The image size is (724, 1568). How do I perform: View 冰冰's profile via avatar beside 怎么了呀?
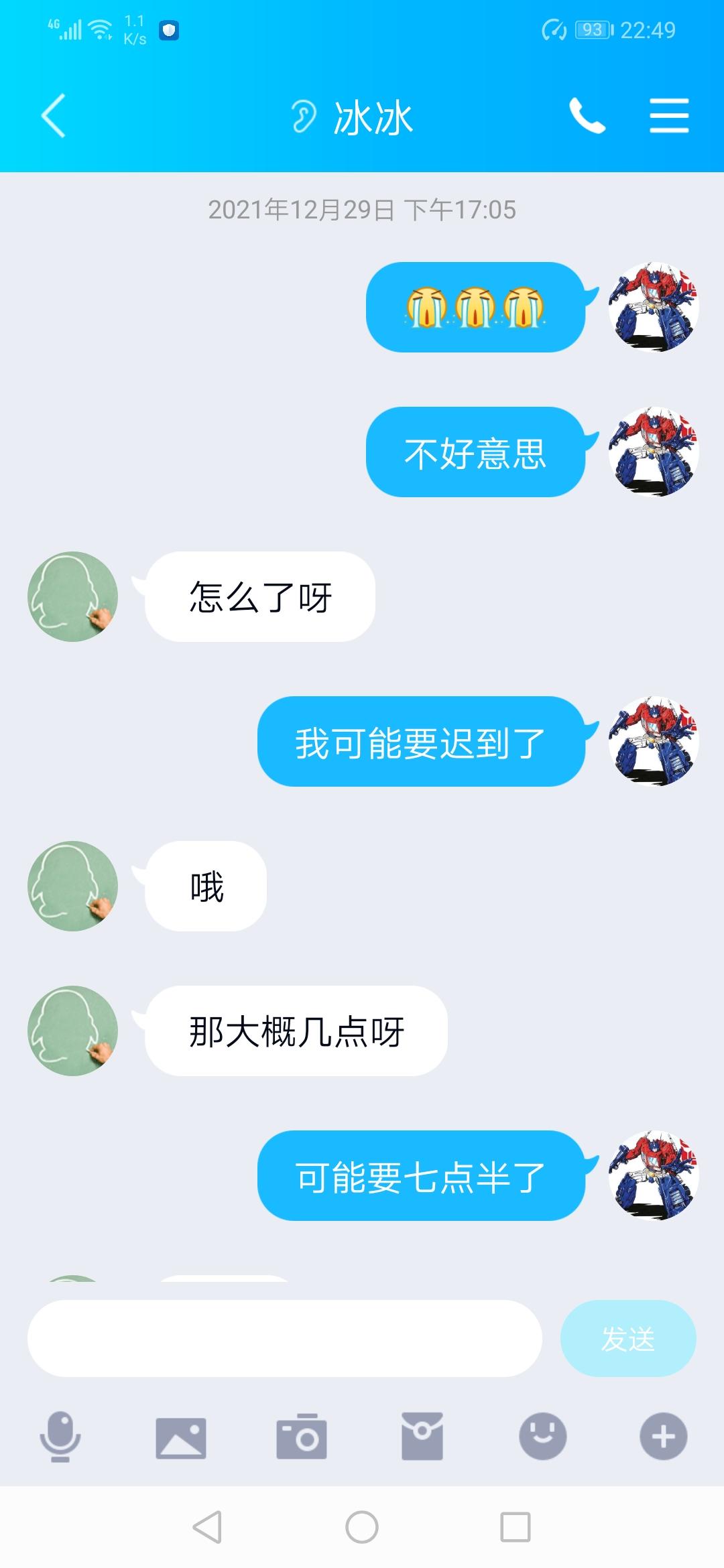coord(72,596)
